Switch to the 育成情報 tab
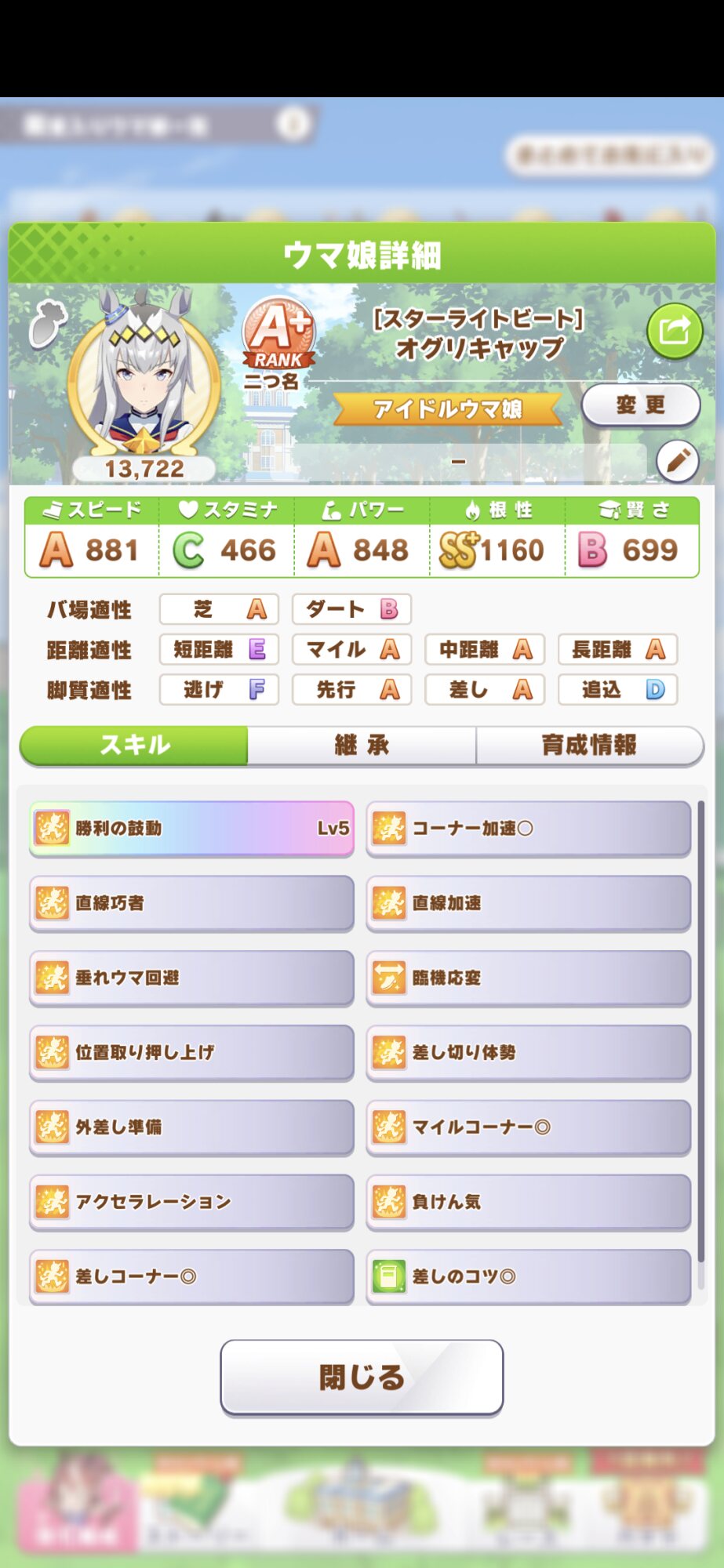This screenshot has height=1568, width=724. tap(588, 745)
